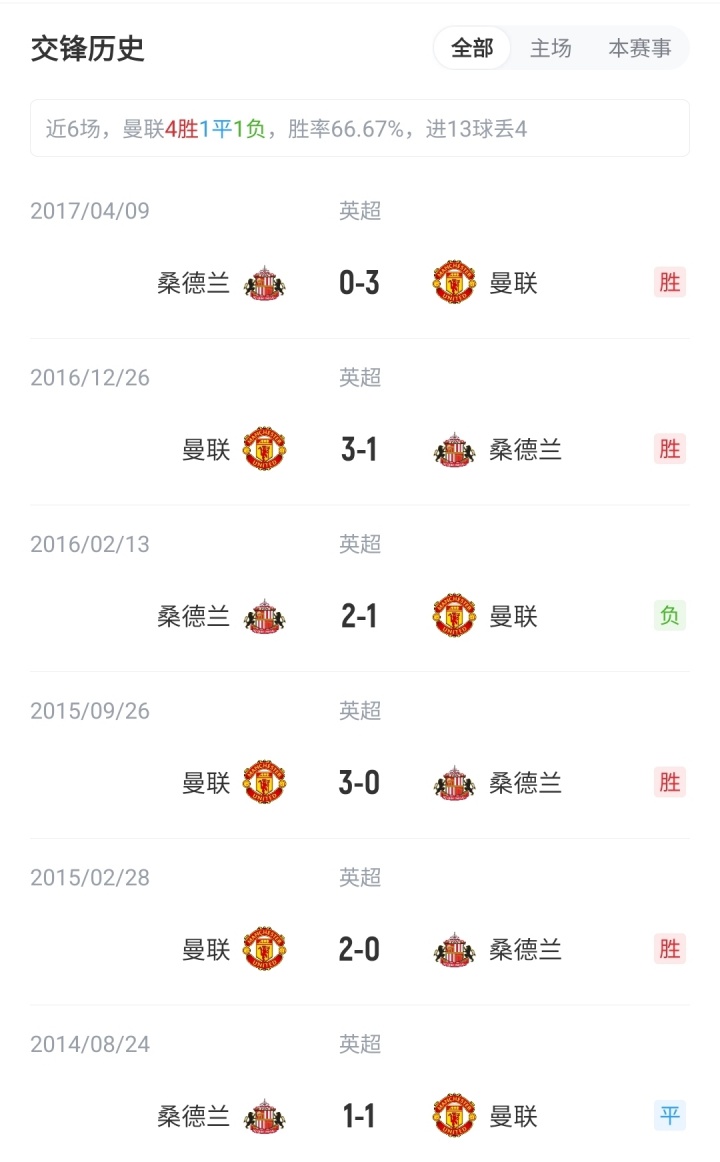Open the 2014/08/24 桑德兰 1-1 曼联 match
Viewport: 720px width, 1162px height.
point(359,1115)
